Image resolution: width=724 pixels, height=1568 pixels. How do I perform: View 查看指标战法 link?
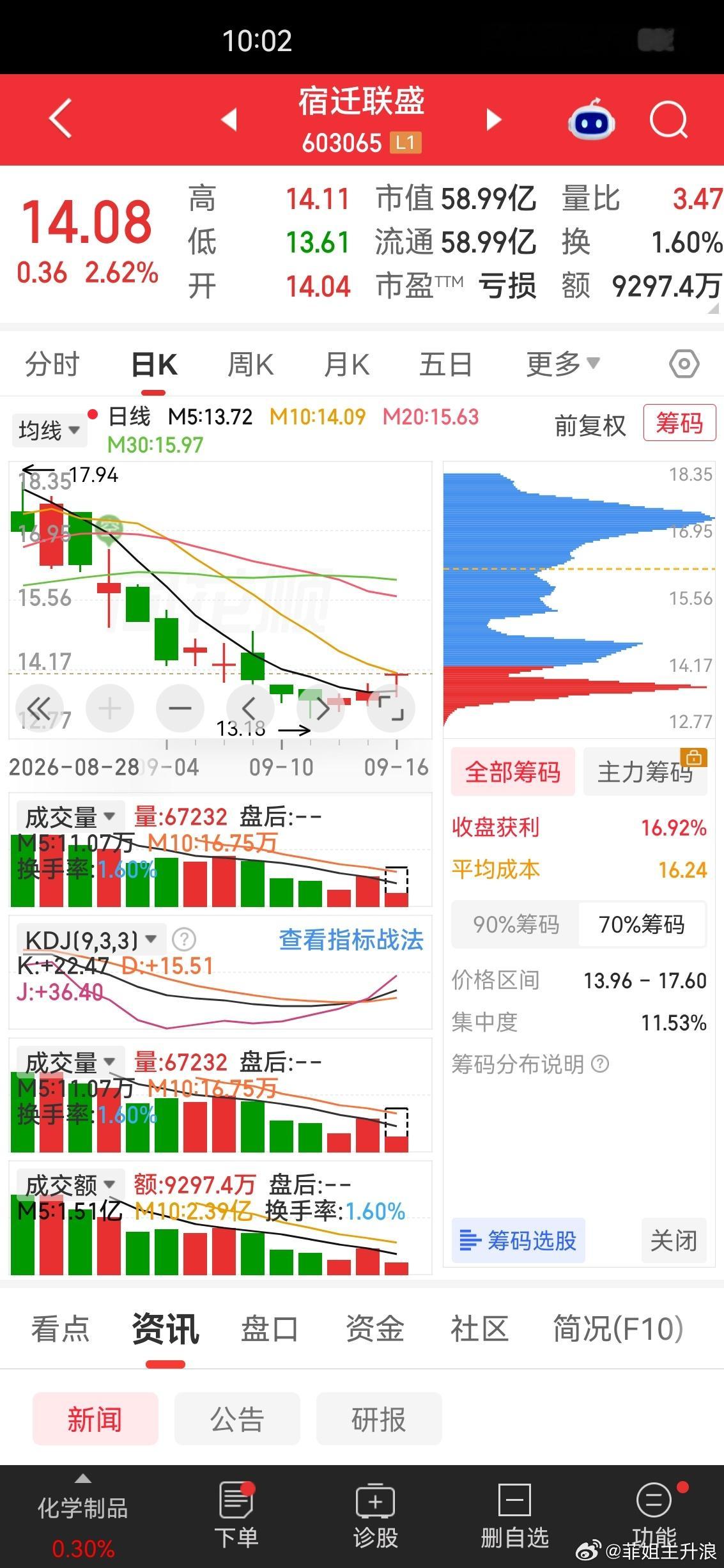pyautogui.click(x=351, y=940)
